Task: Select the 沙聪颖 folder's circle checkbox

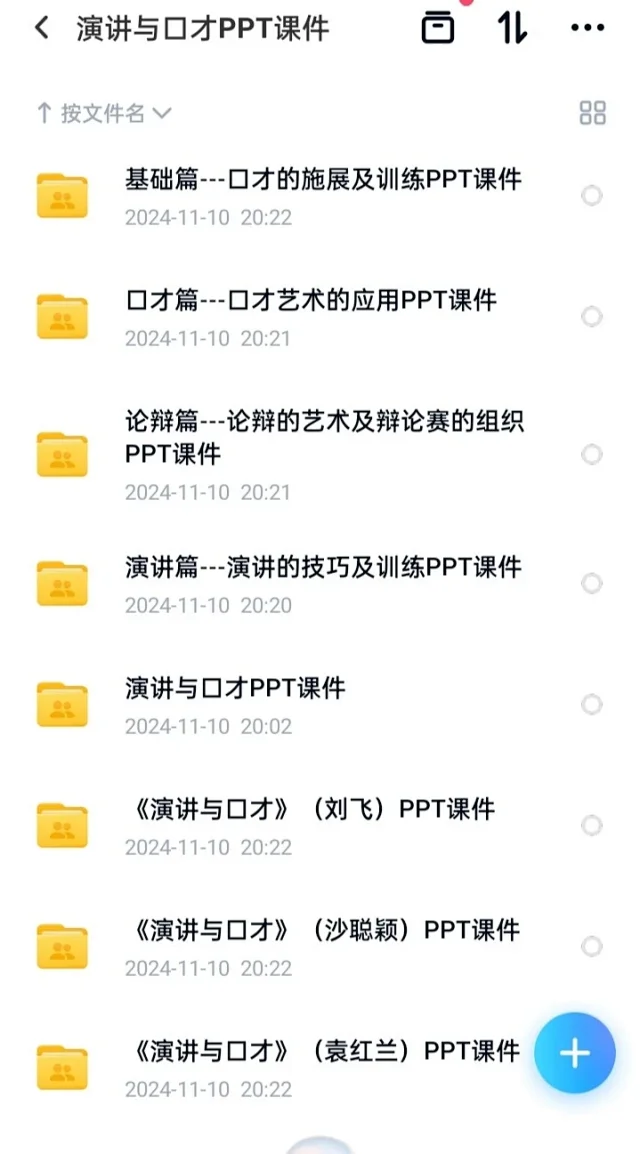Action: coord(591,946)
